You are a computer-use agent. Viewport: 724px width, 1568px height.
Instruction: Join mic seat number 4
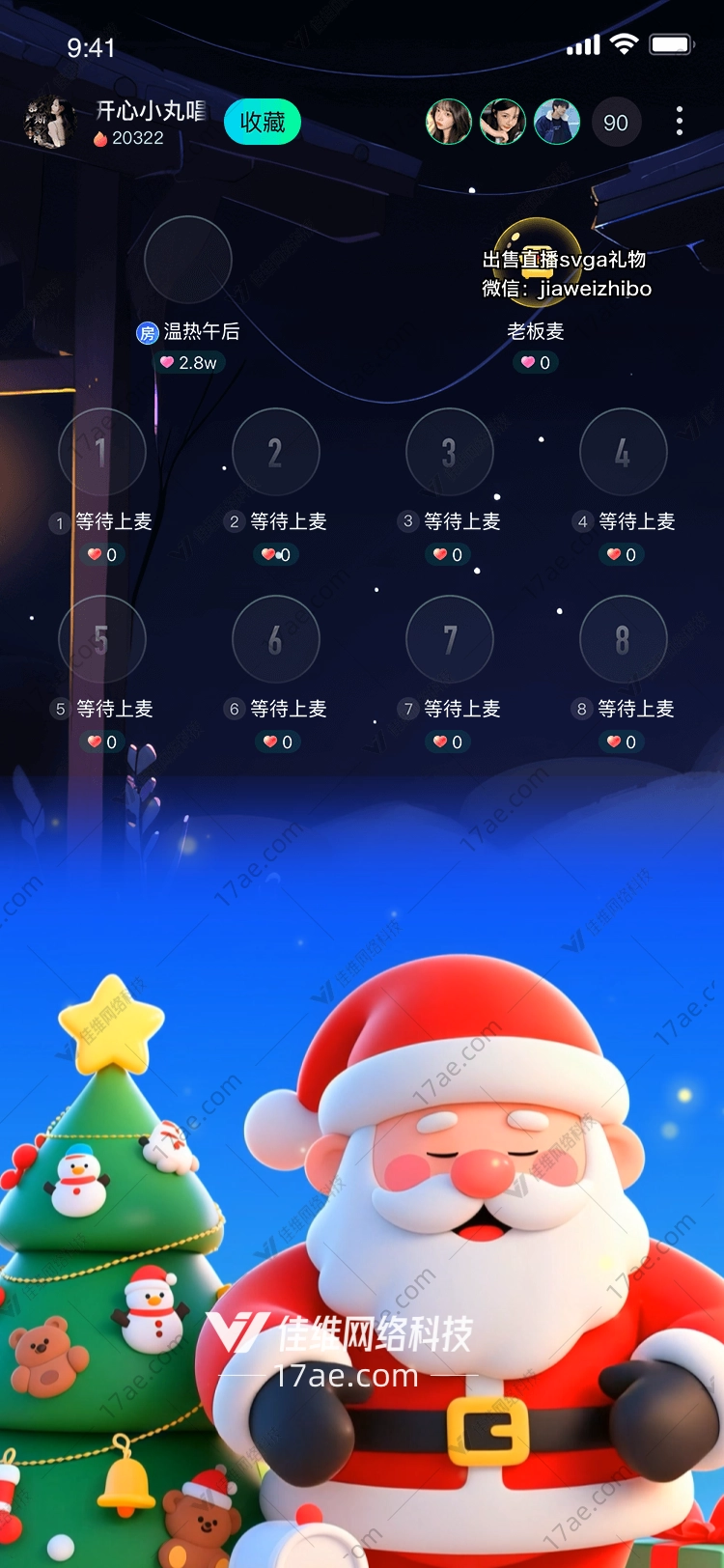click(x=624, y=452)
